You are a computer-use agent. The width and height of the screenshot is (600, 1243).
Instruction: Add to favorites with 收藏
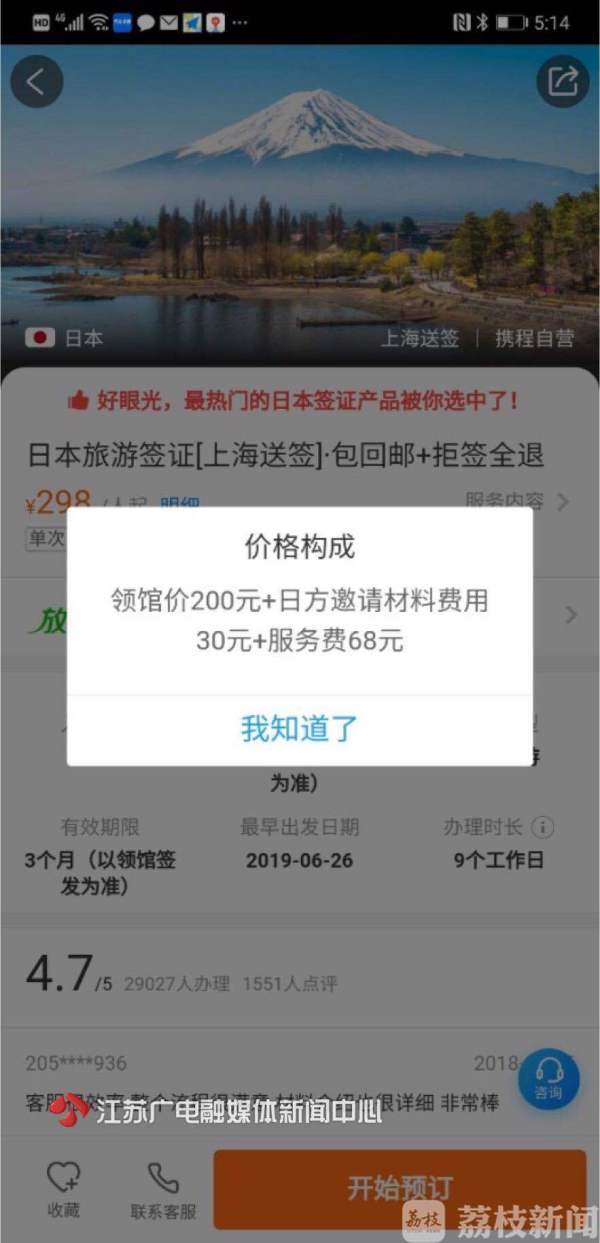pyautogui.click(x=63, y=1190)
